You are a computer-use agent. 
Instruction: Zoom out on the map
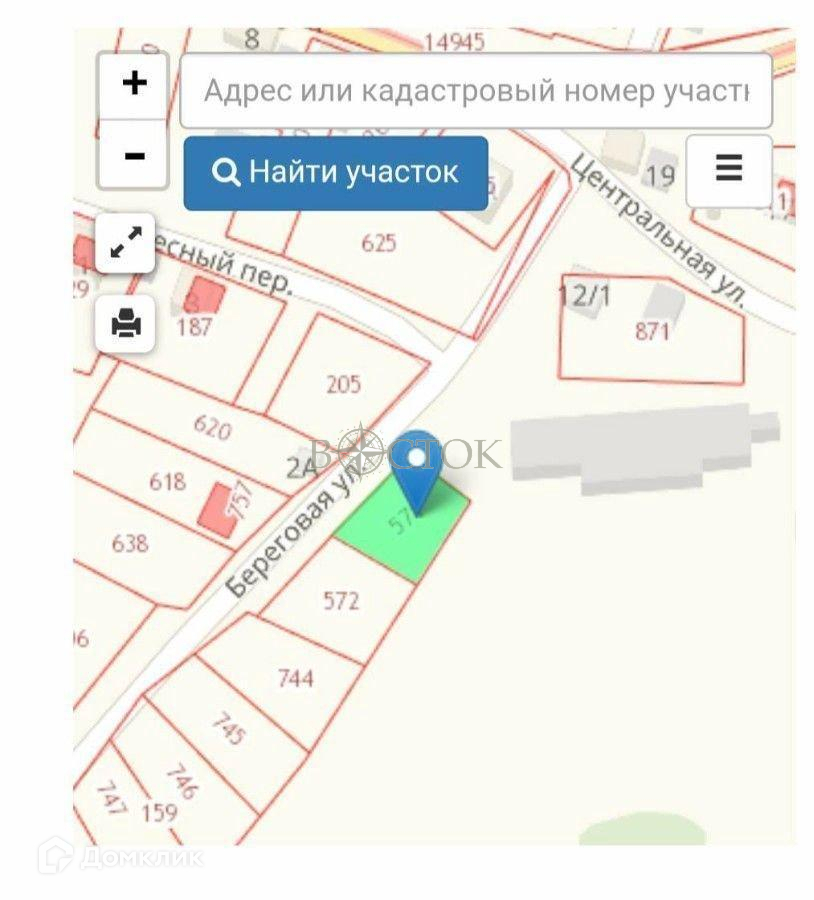(x=133, y=155)
